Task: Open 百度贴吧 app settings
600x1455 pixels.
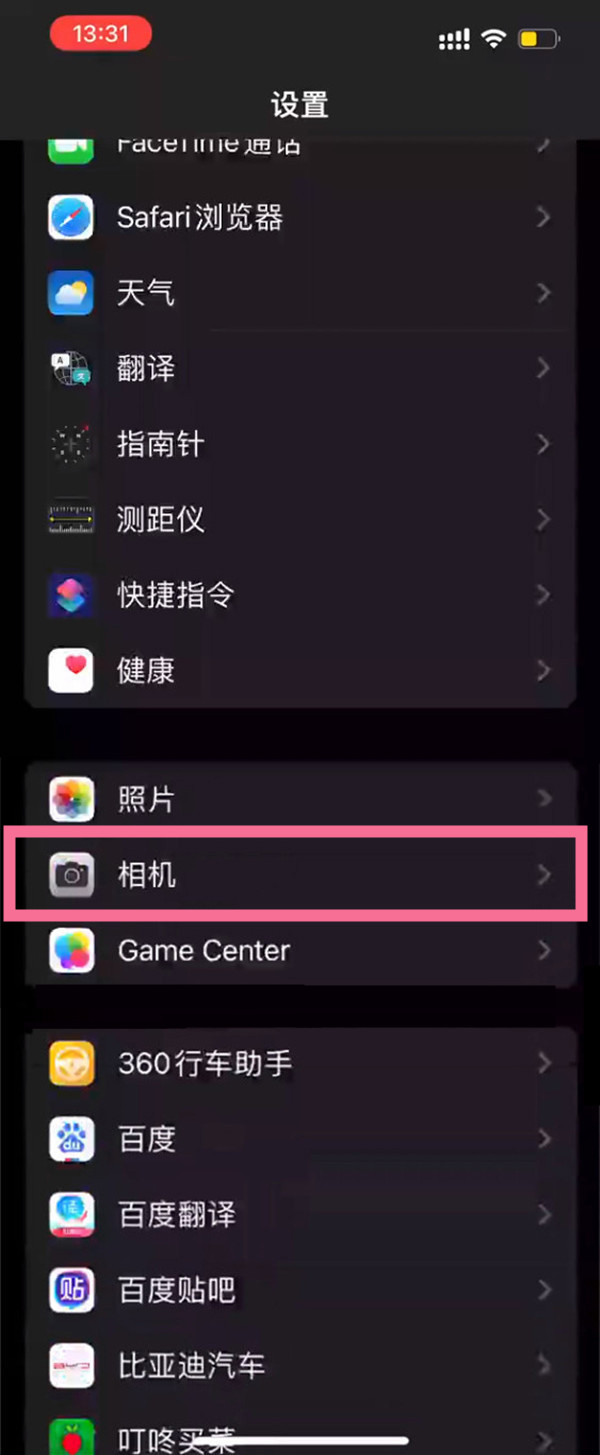Action: tap(300, 1289)
